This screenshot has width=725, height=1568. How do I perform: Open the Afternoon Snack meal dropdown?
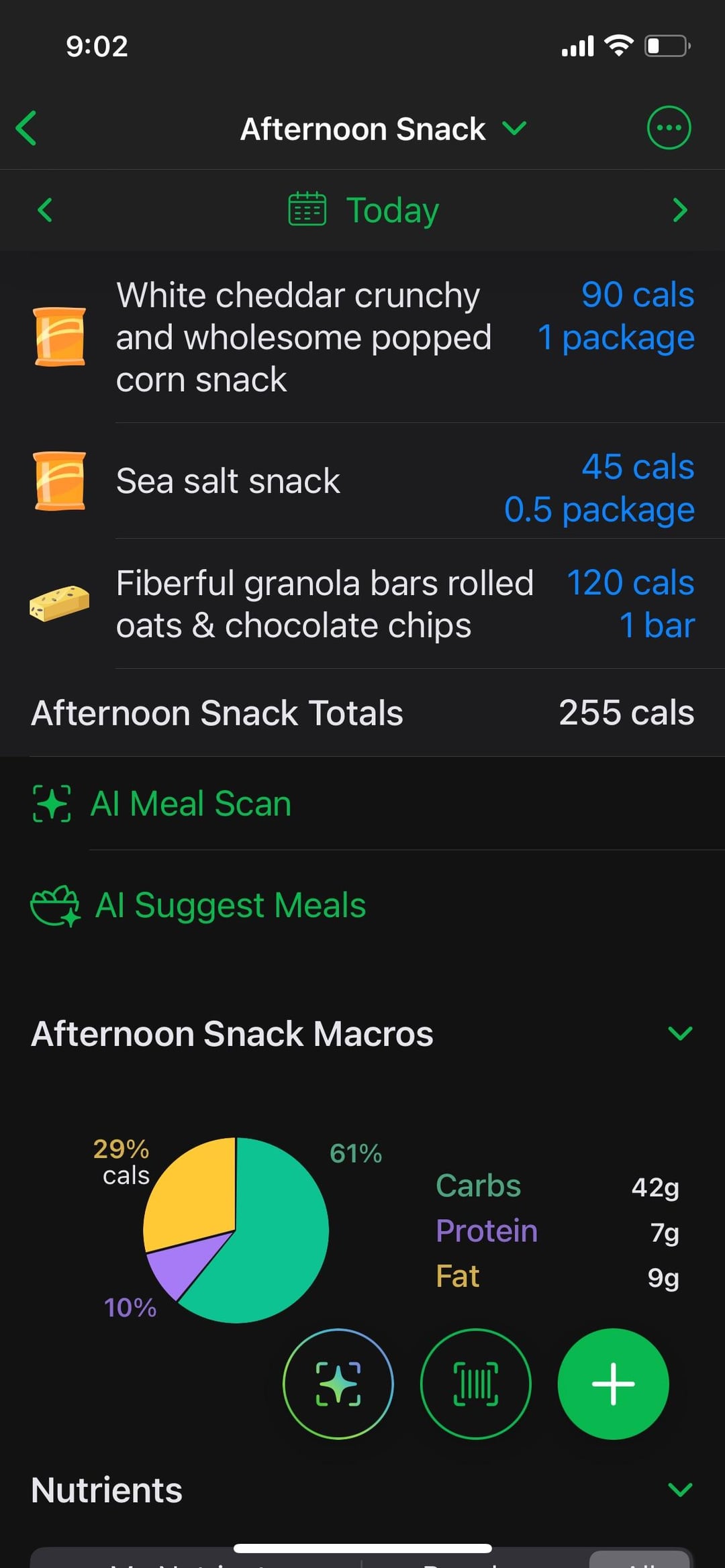click(383, 128)
